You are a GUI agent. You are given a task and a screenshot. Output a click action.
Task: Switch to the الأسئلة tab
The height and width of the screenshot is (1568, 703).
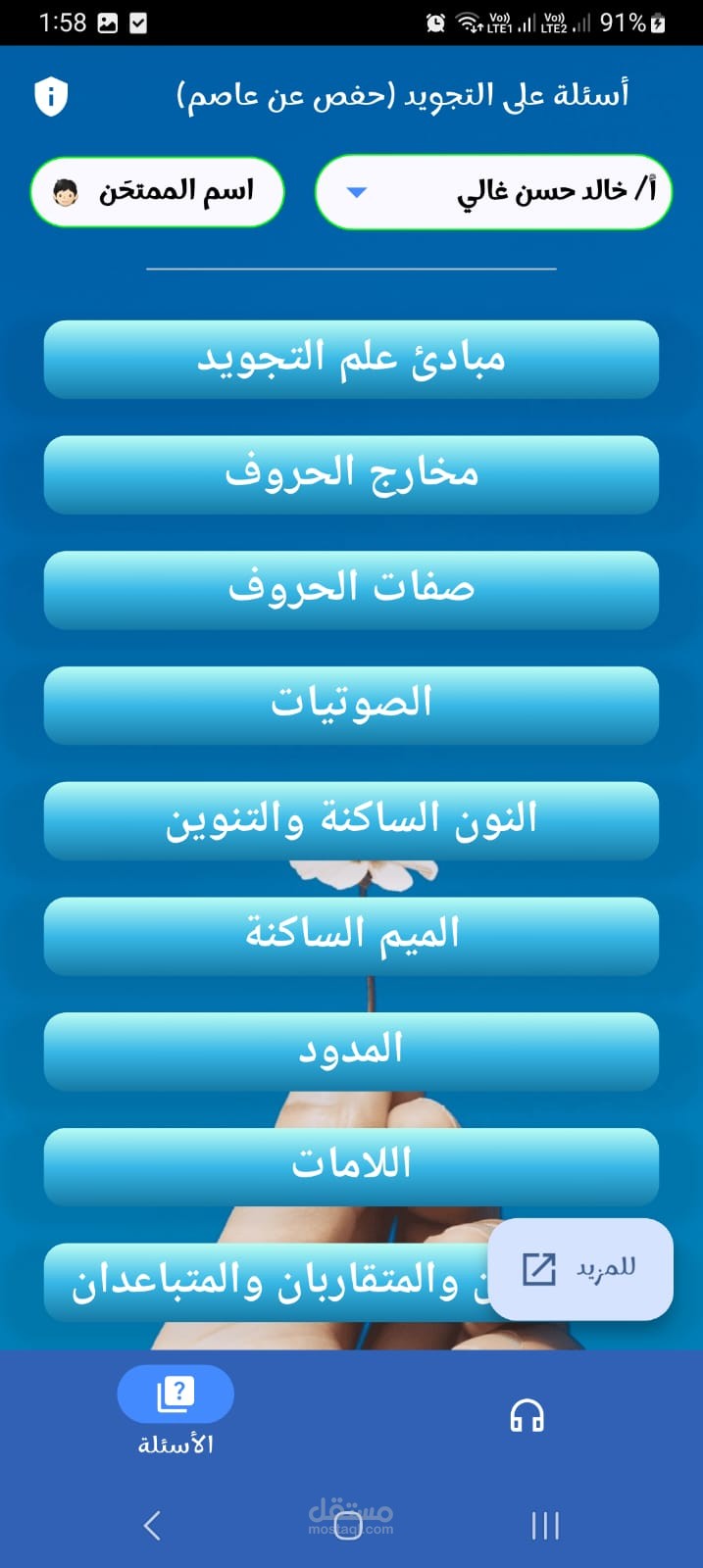coord(176,1411)
